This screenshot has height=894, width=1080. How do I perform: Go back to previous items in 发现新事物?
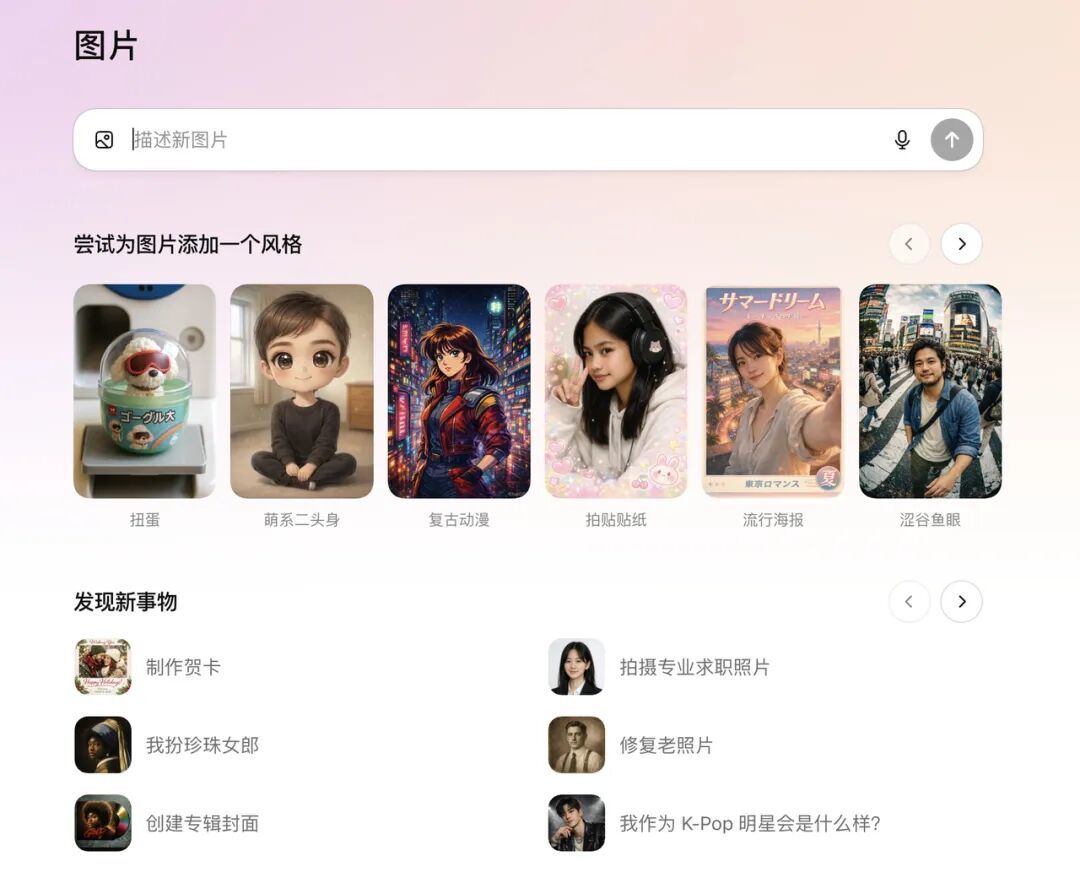909,602
